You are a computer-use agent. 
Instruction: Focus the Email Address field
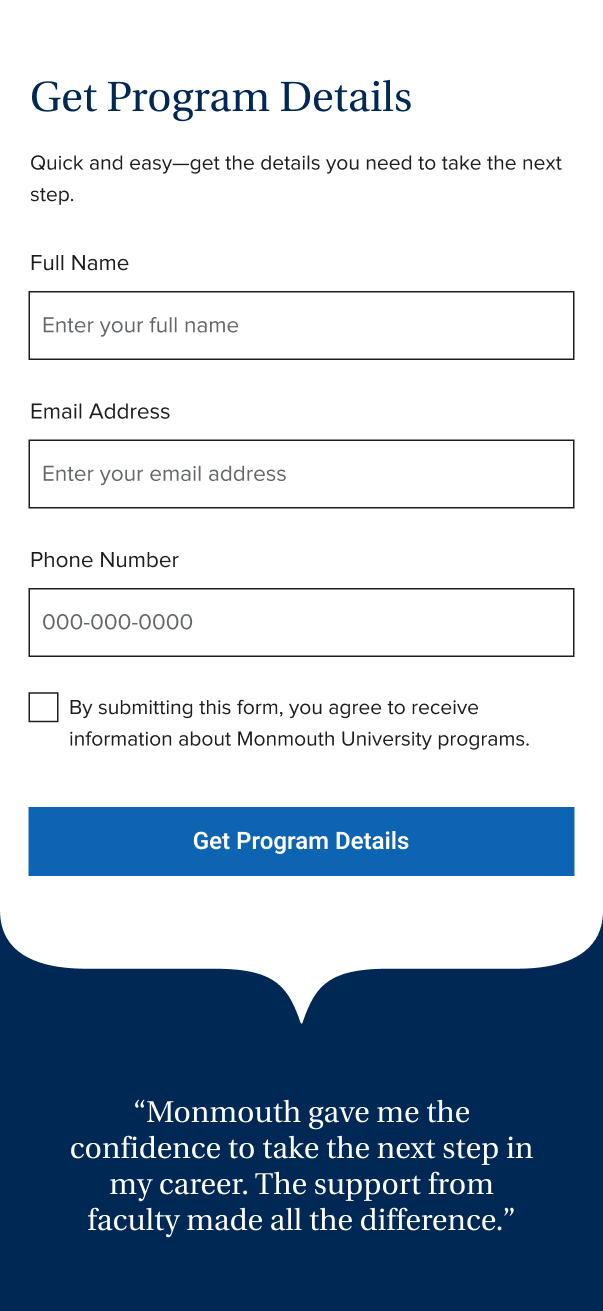pyautogui.click(x=301, y=474)
